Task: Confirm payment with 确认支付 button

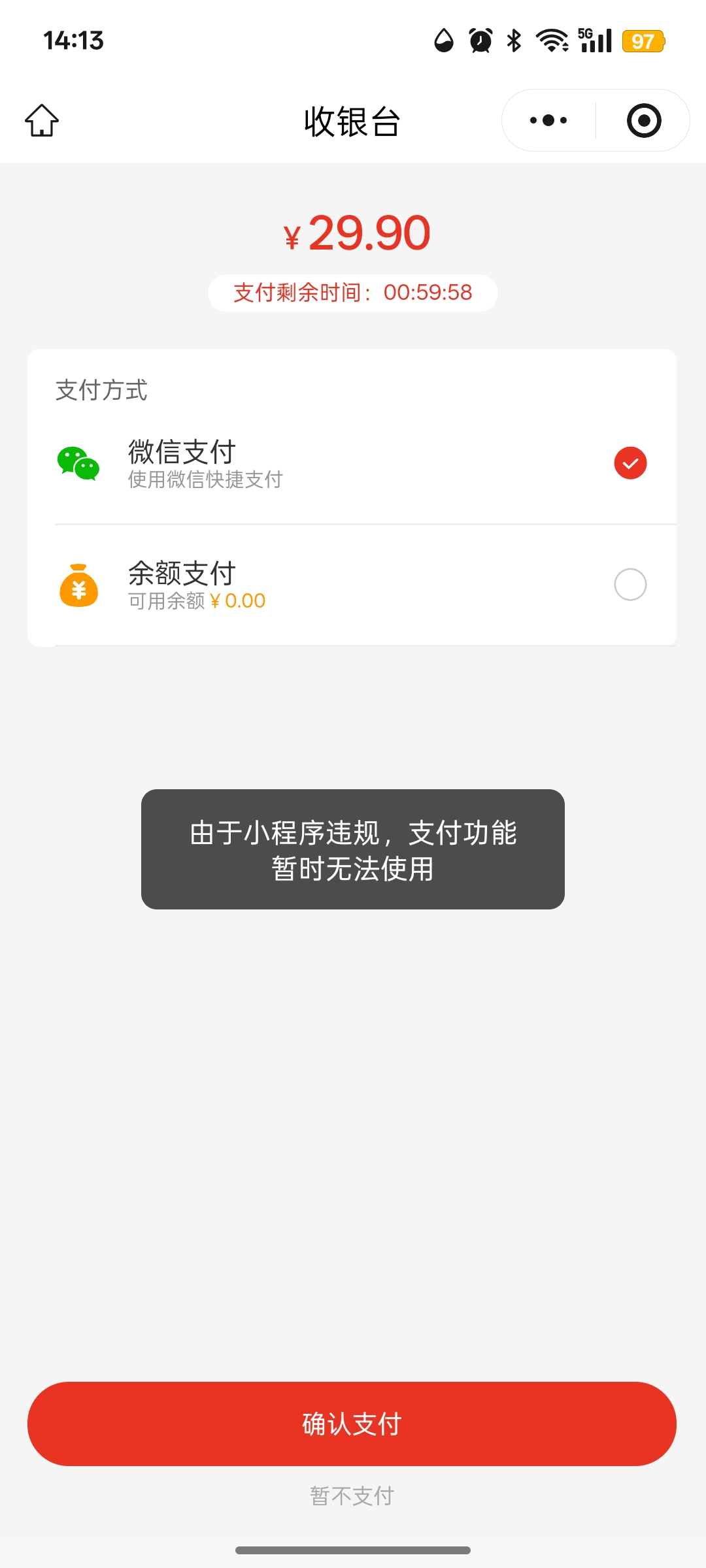Action: (352, 1424)
